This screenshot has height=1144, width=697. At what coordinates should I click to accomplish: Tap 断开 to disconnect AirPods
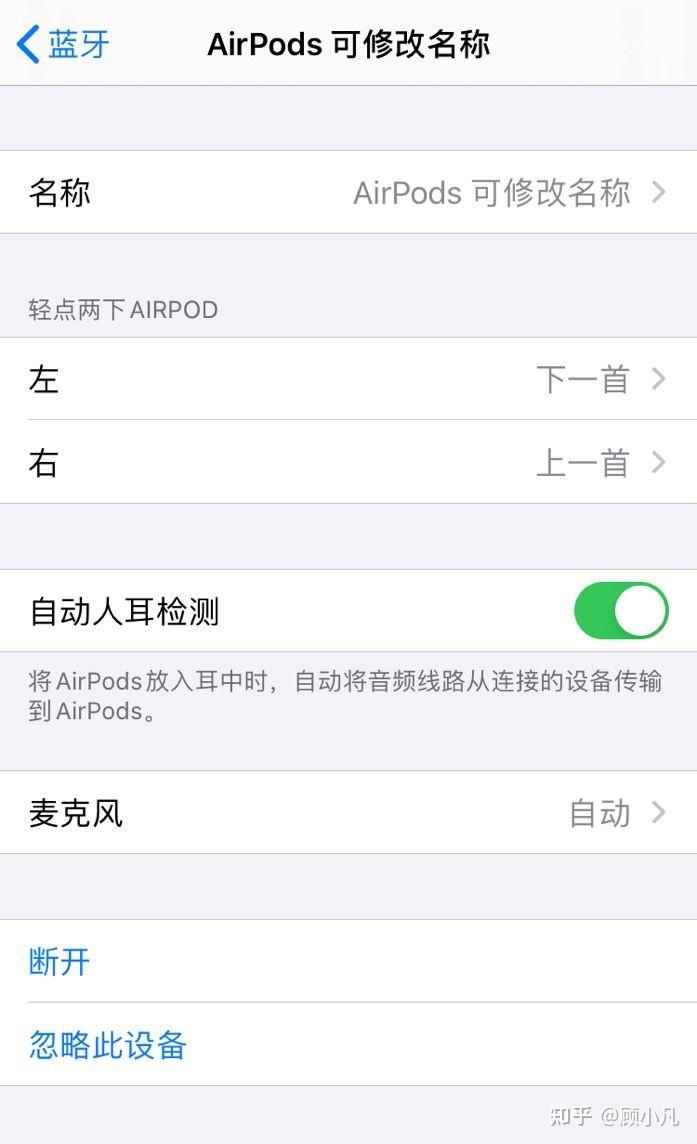60,962
